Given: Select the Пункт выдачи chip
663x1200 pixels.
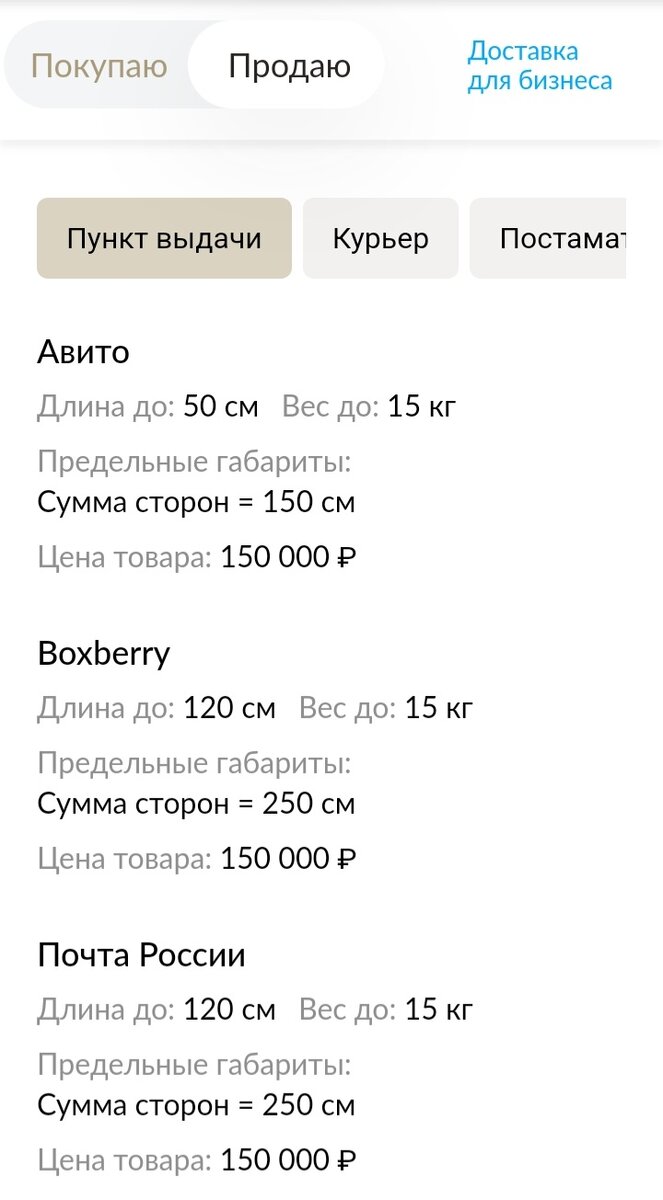Looking at the screenshot, I should (x=164, y=238).
